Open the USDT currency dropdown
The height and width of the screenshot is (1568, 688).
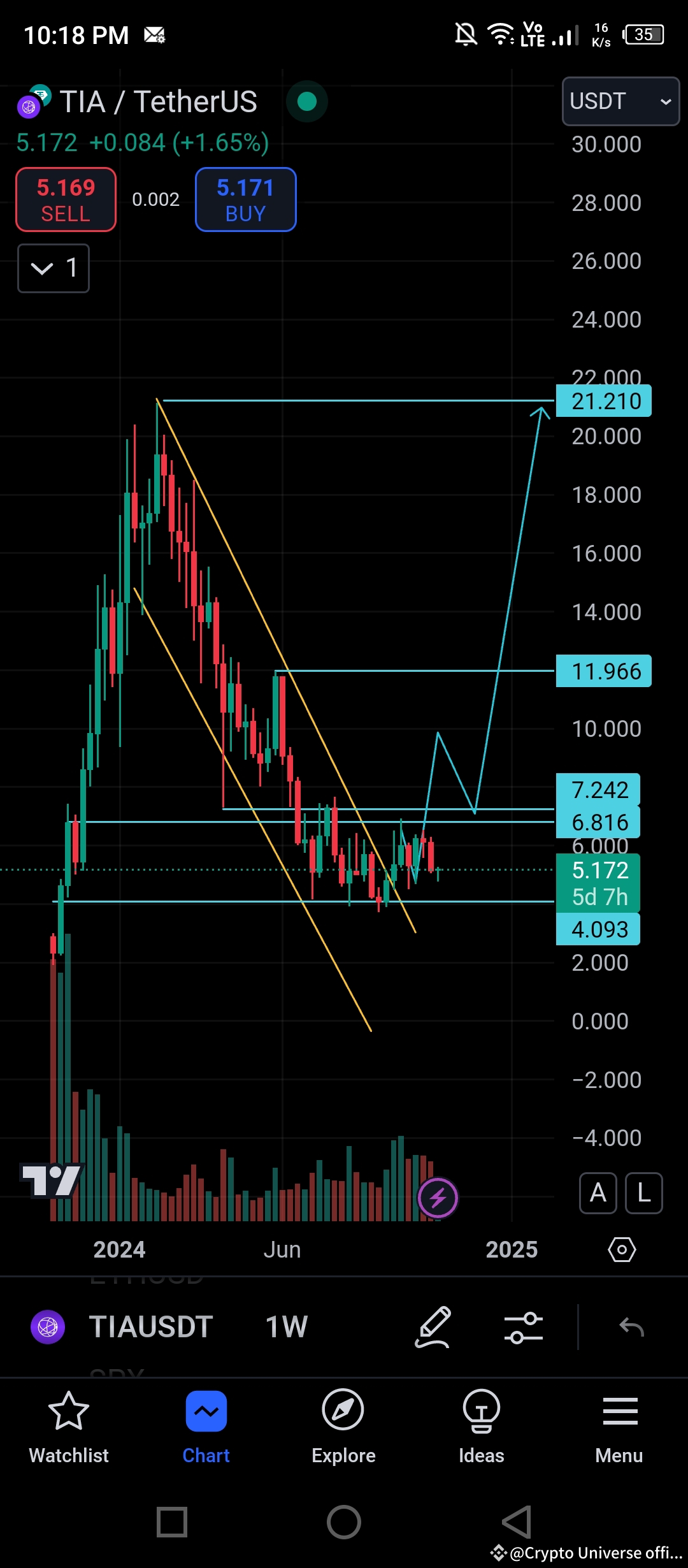coord(619,101)
